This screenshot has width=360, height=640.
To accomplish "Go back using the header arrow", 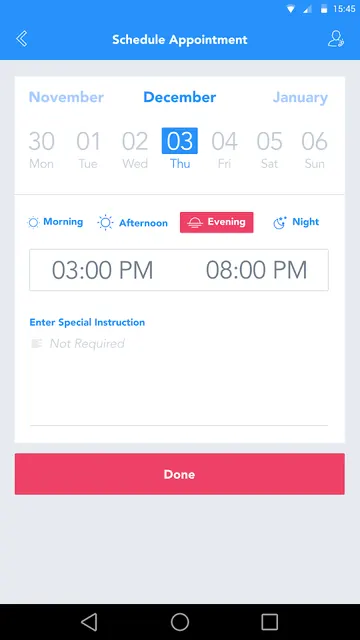I will coord(22,39).
